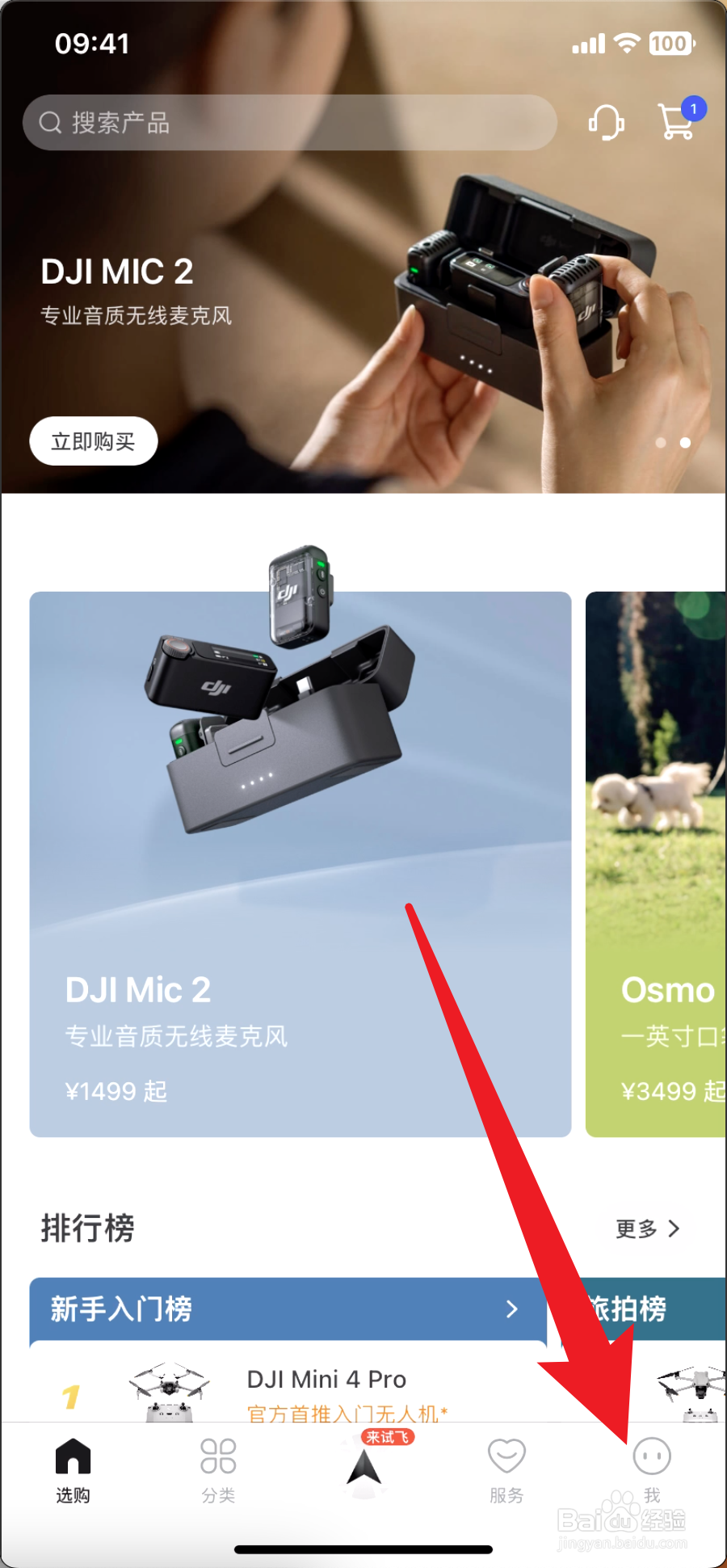Viewport: 727px width, 1568px height.
Task: Tap the center 来试飞 flight icon
Action: pyautogui.click(x=365, y=1467)
